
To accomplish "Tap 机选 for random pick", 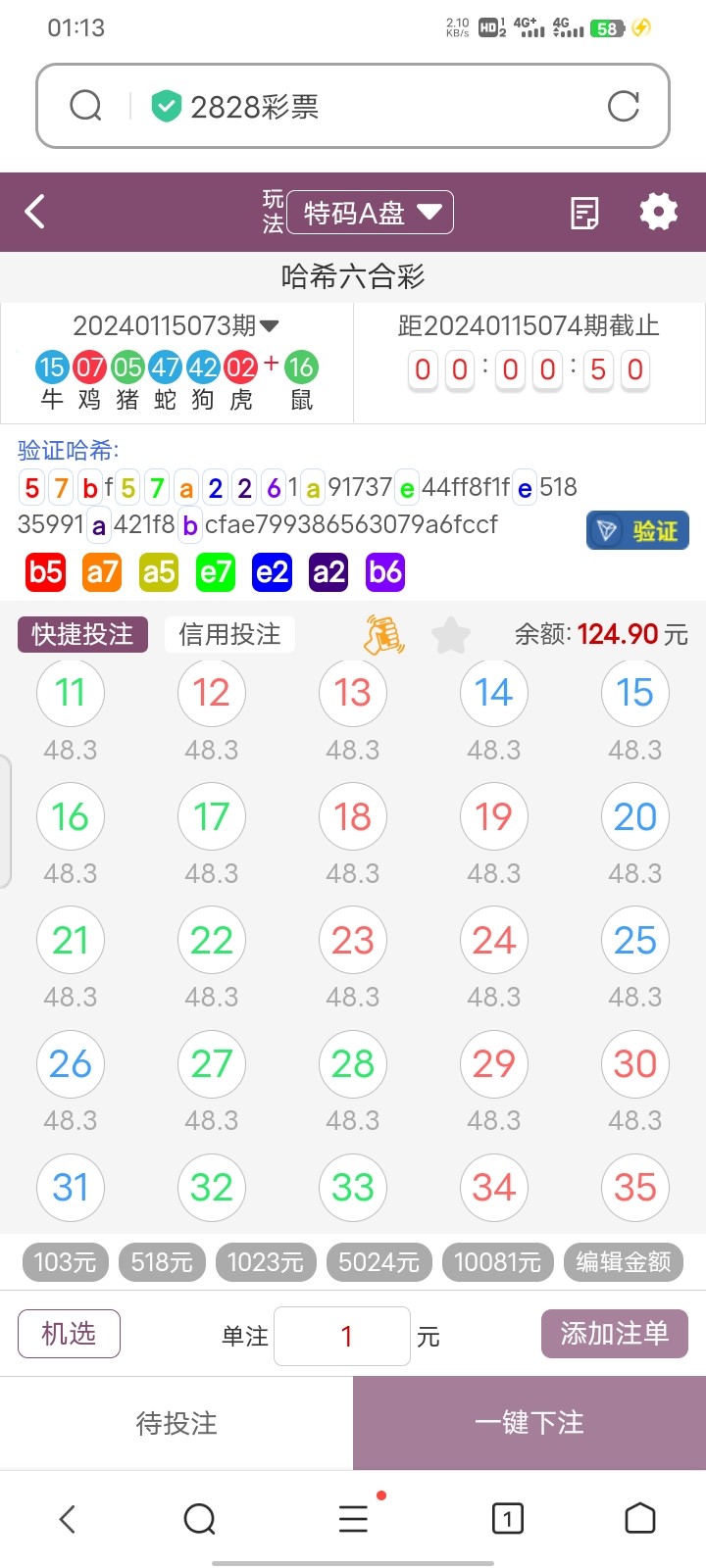I will (69, 1334).
